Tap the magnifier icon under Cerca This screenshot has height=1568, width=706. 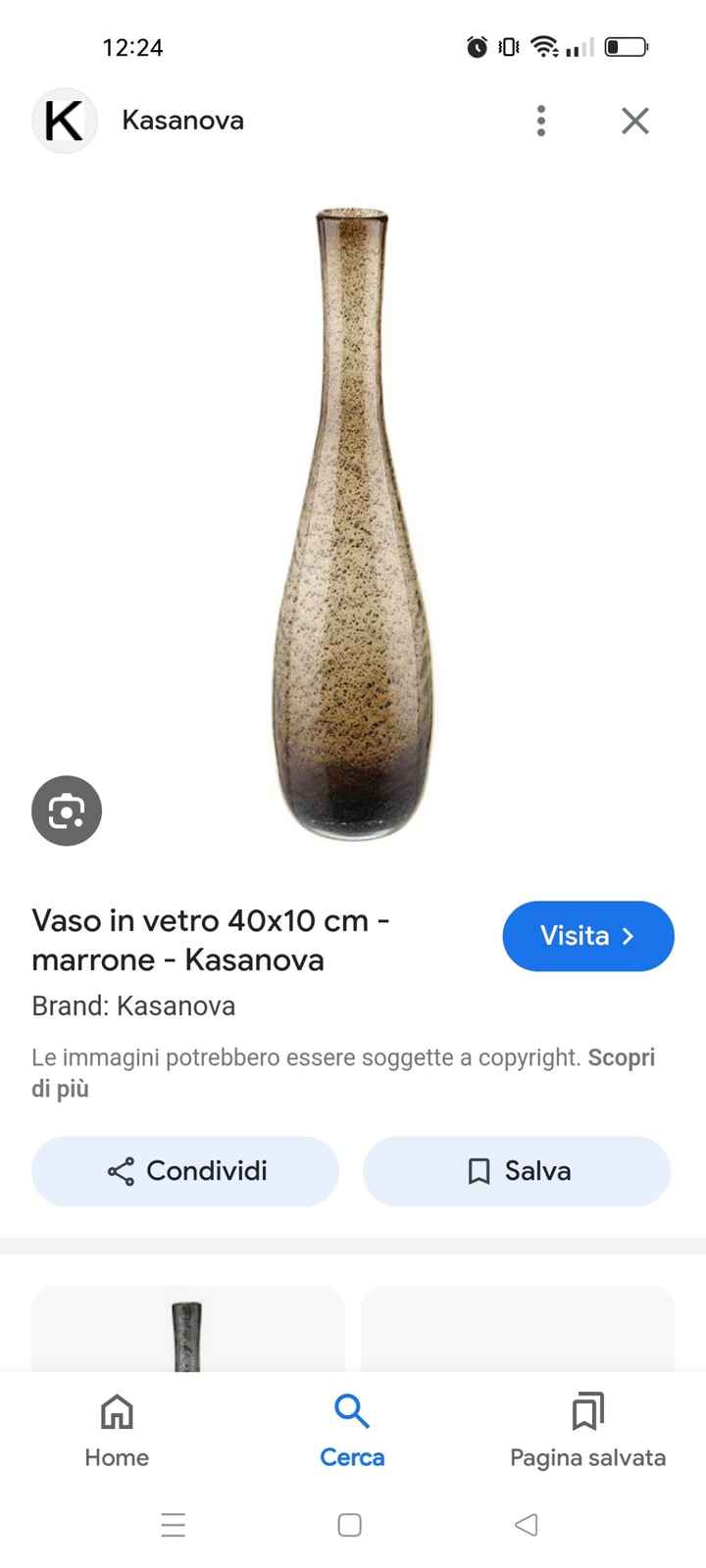tap(352, 1412)
